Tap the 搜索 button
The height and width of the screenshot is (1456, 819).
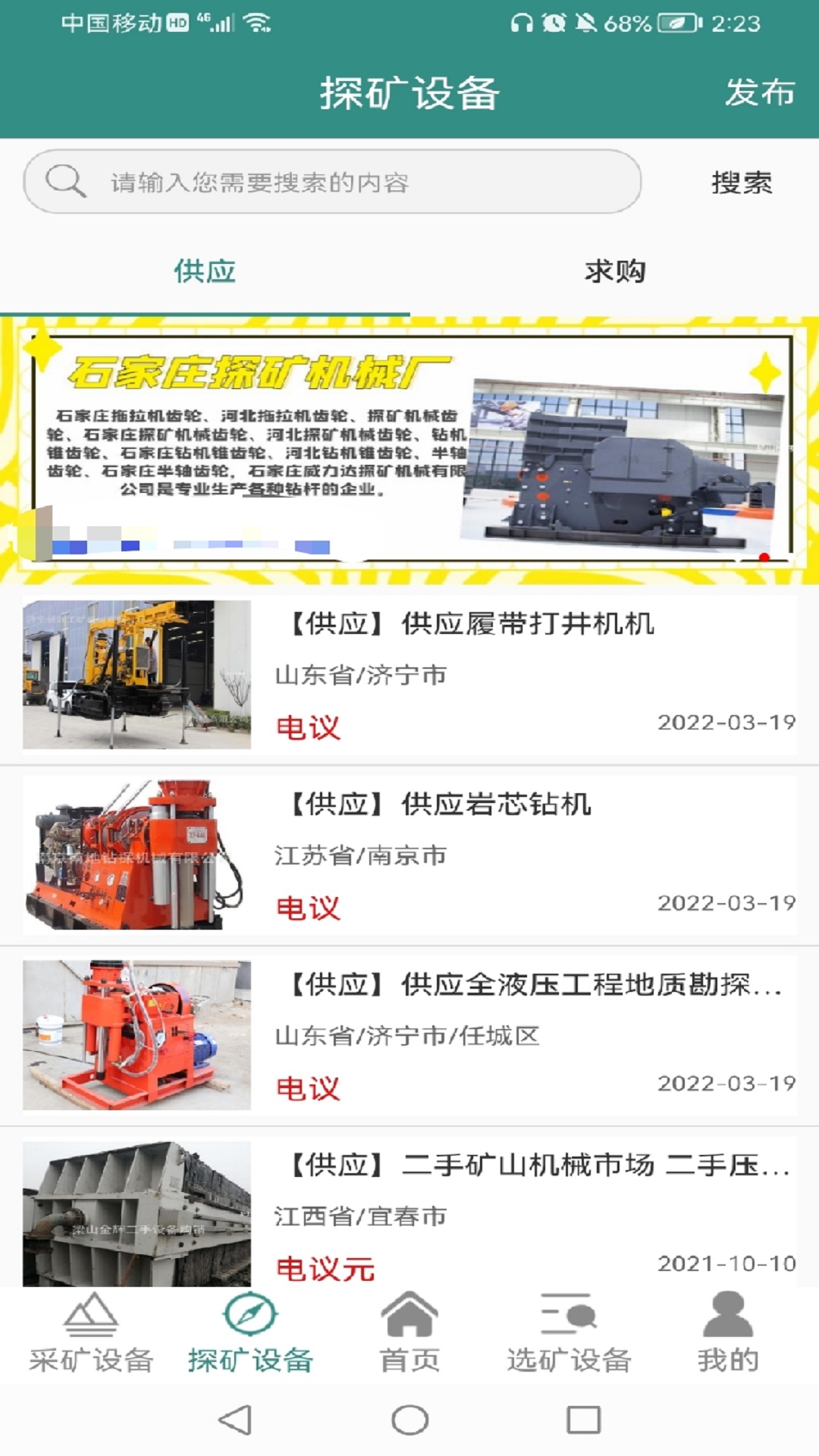[742, 183]
